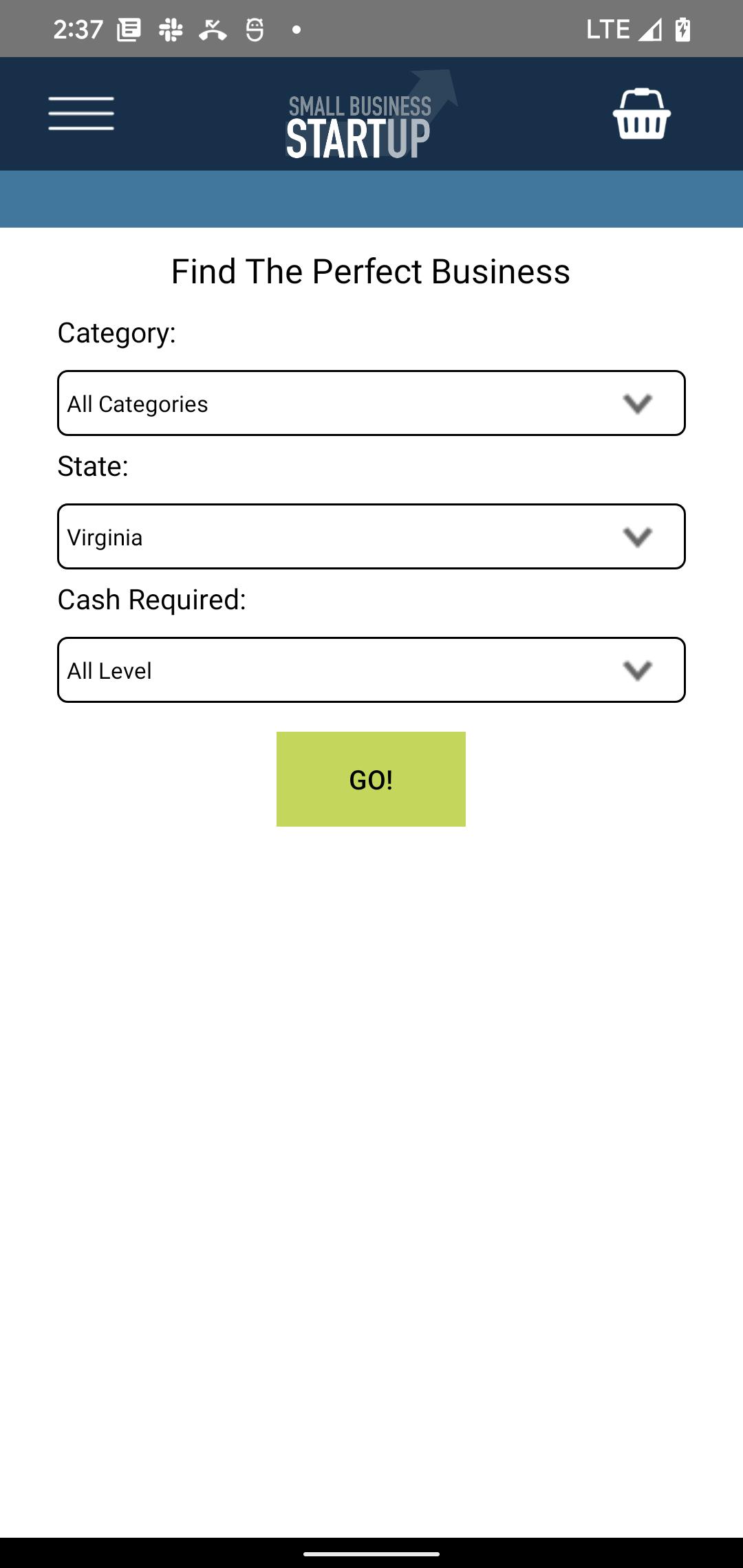This screenshot has height=1568, width=743.
Task: Open the shopping basket
Action: 641,114
